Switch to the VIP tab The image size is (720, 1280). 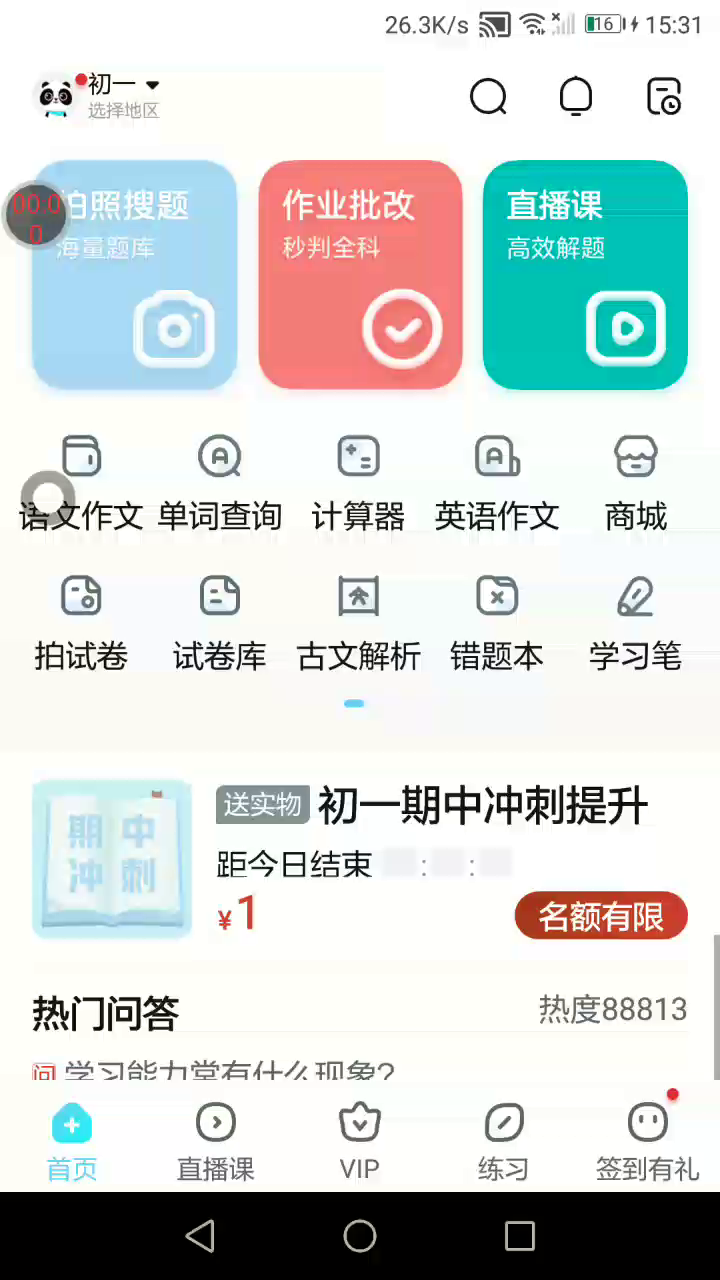click(x=359, y=1141)
